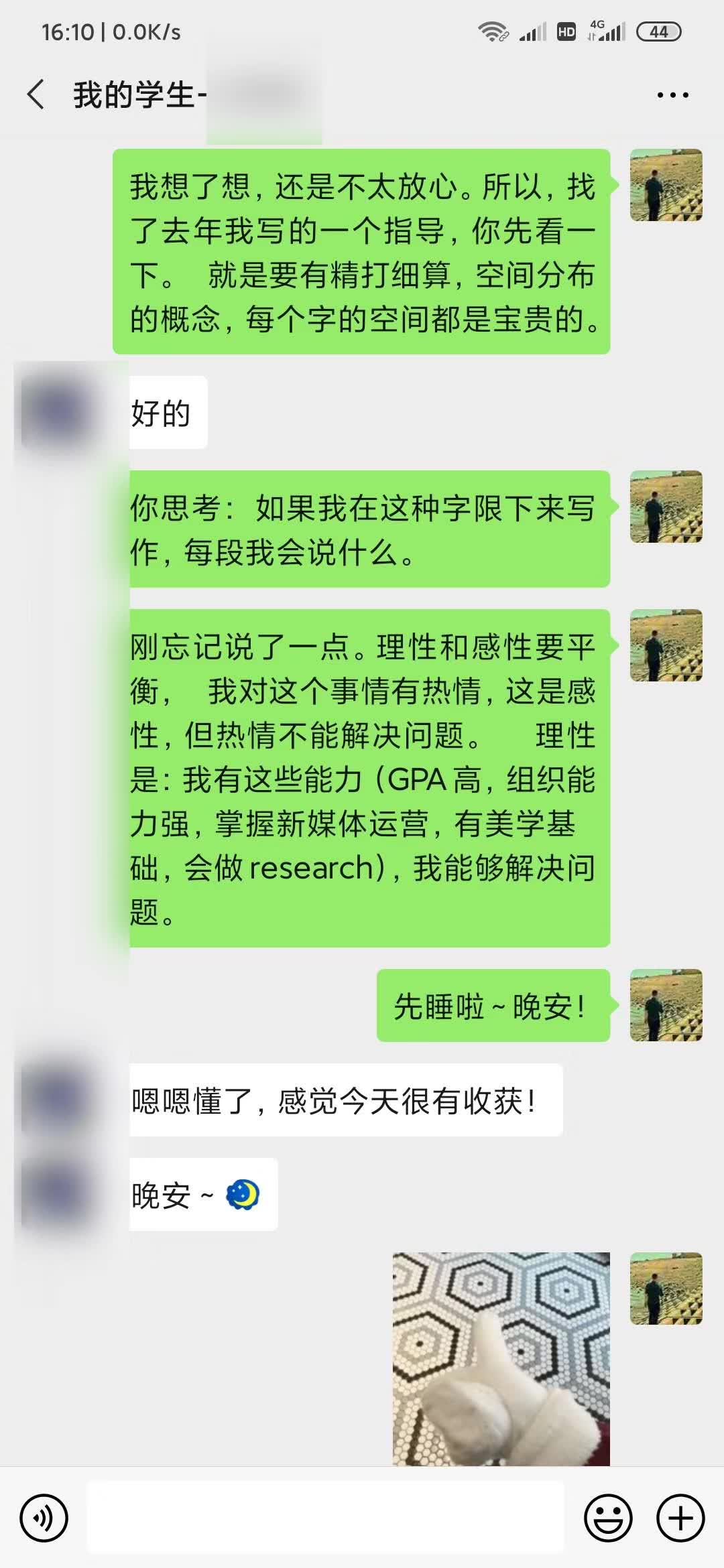
Task: Go back to the chat list
Action: coord(37,94)
